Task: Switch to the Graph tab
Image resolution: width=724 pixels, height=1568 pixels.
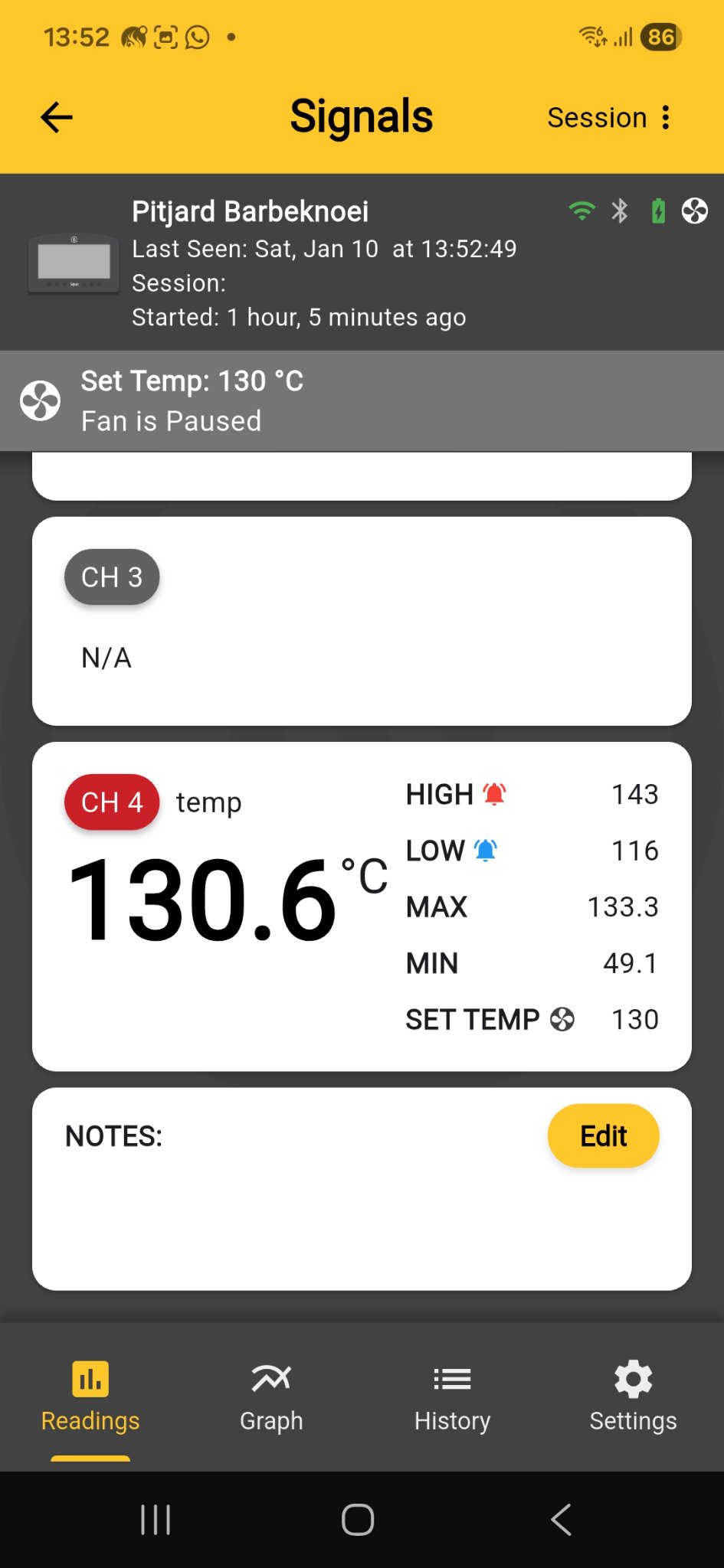Action: coord(271,1398)
